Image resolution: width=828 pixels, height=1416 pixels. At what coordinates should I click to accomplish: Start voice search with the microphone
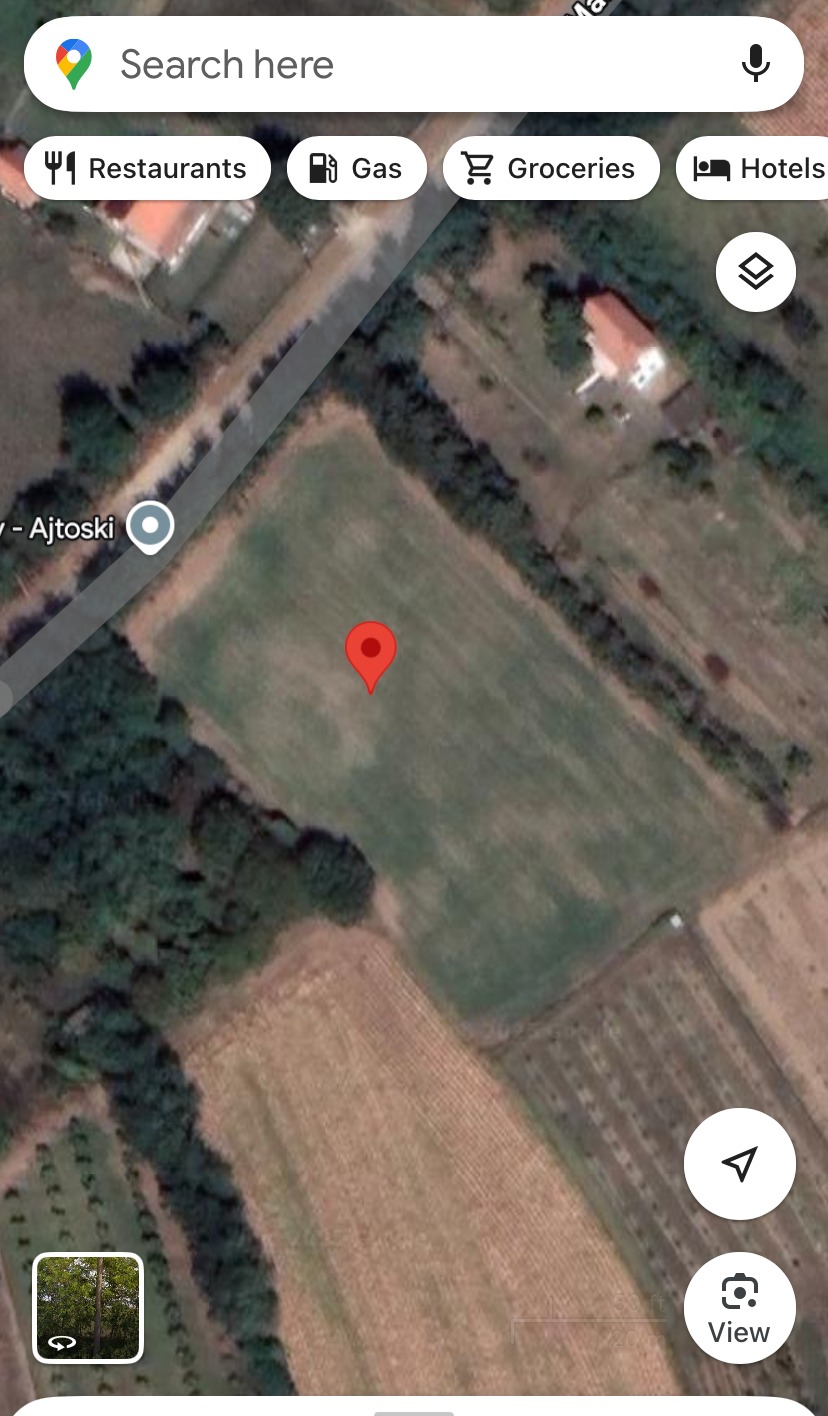pyautogui.click(x=756, y=65)
